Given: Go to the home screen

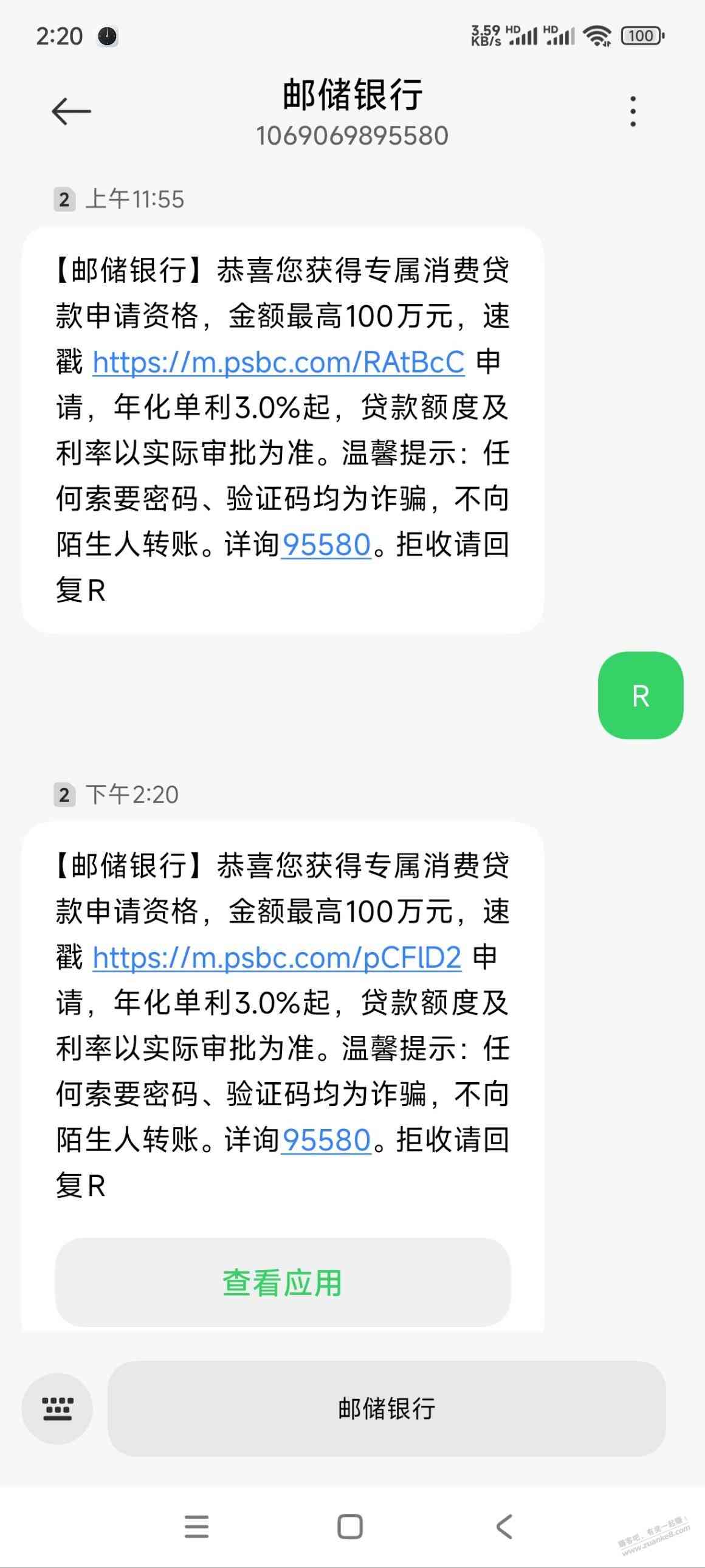Looking at the screenshot, I should point(349,1527).
